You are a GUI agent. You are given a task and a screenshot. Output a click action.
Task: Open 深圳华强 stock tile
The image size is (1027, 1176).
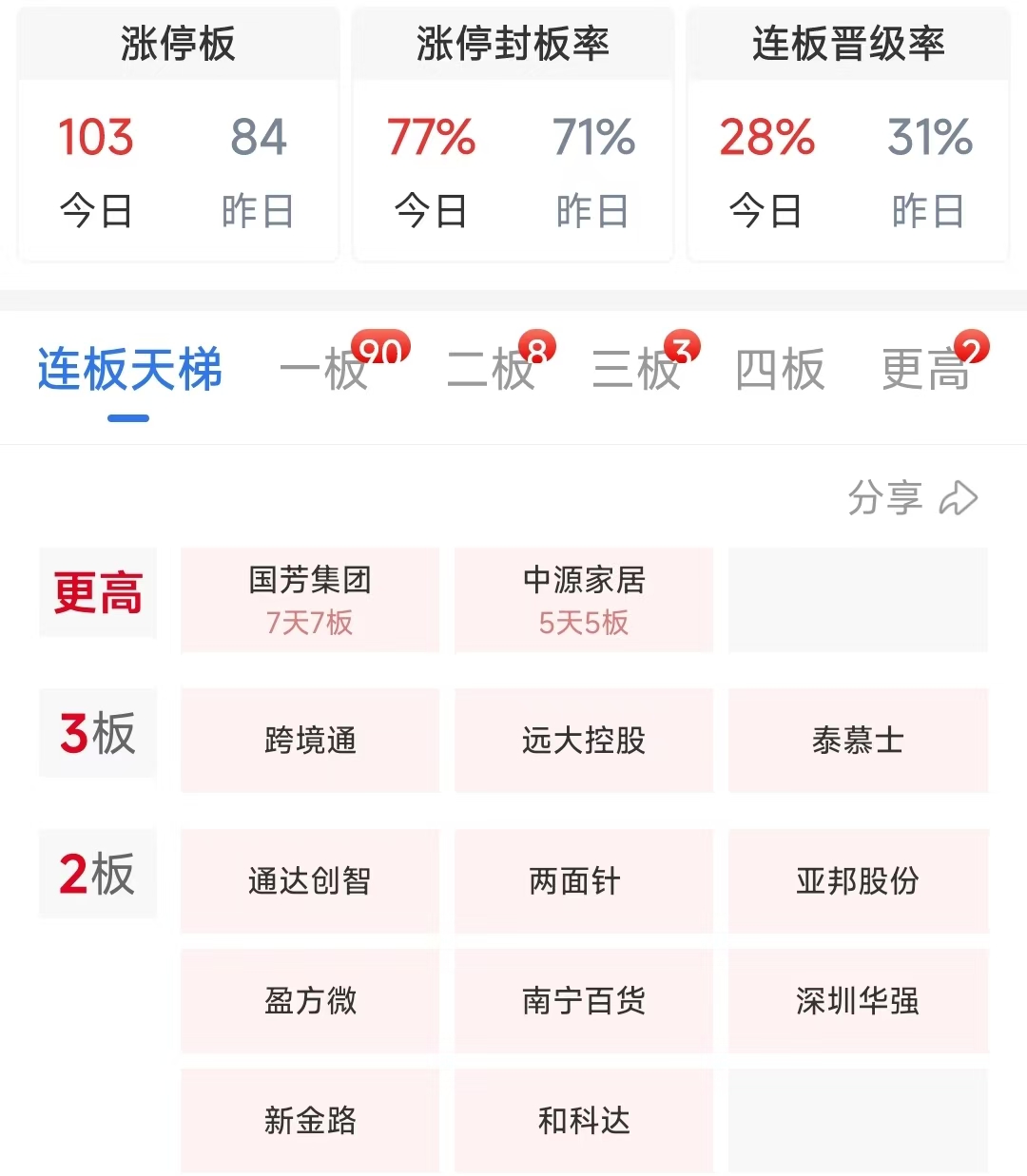pyautogui.click(x=858, y=1000)
